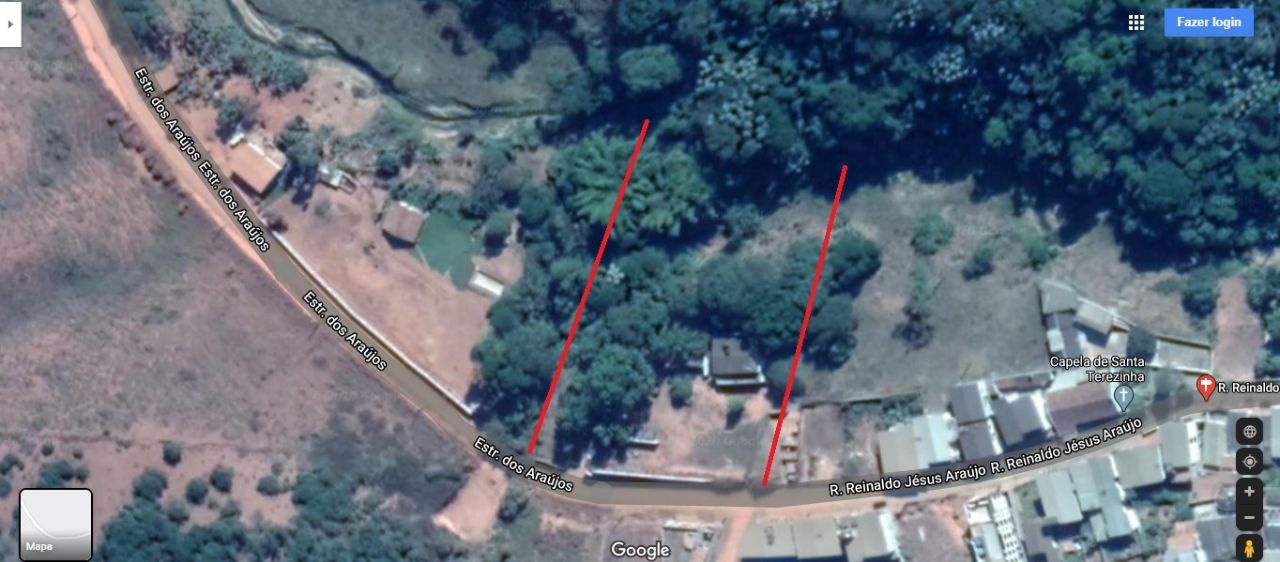
Task: Zoom in with the plus button
Action: pyautogui.click(x=1249, y=491)
